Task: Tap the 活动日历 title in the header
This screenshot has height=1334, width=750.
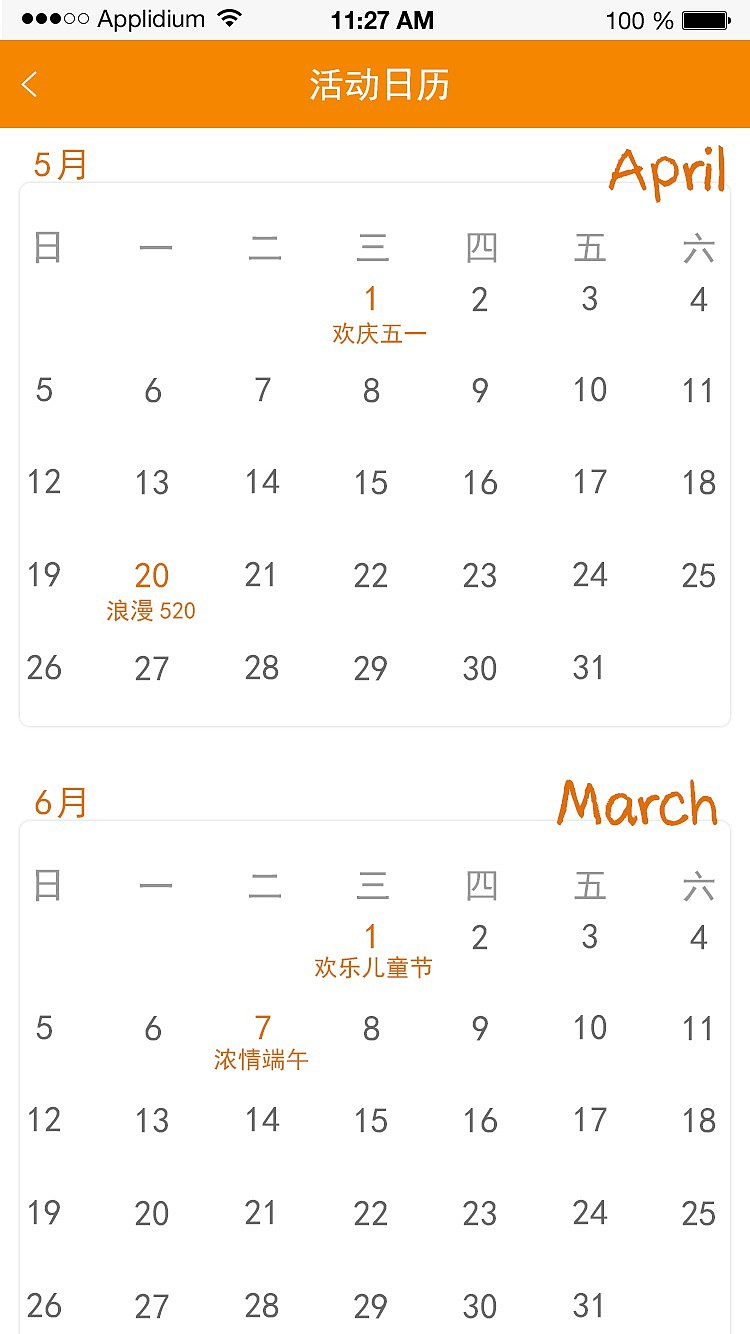Action: point(375,87)
